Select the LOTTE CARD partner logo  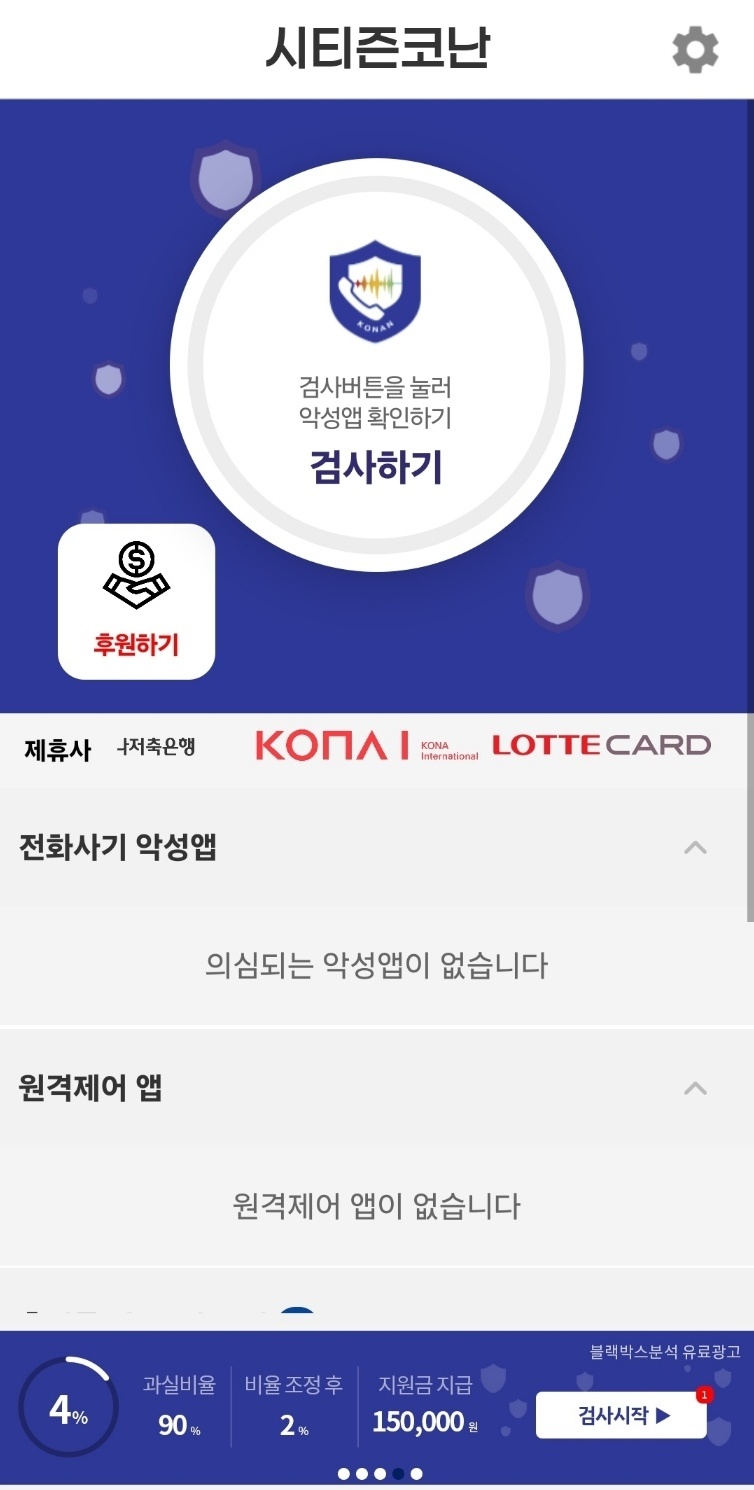tap(603, 744)
